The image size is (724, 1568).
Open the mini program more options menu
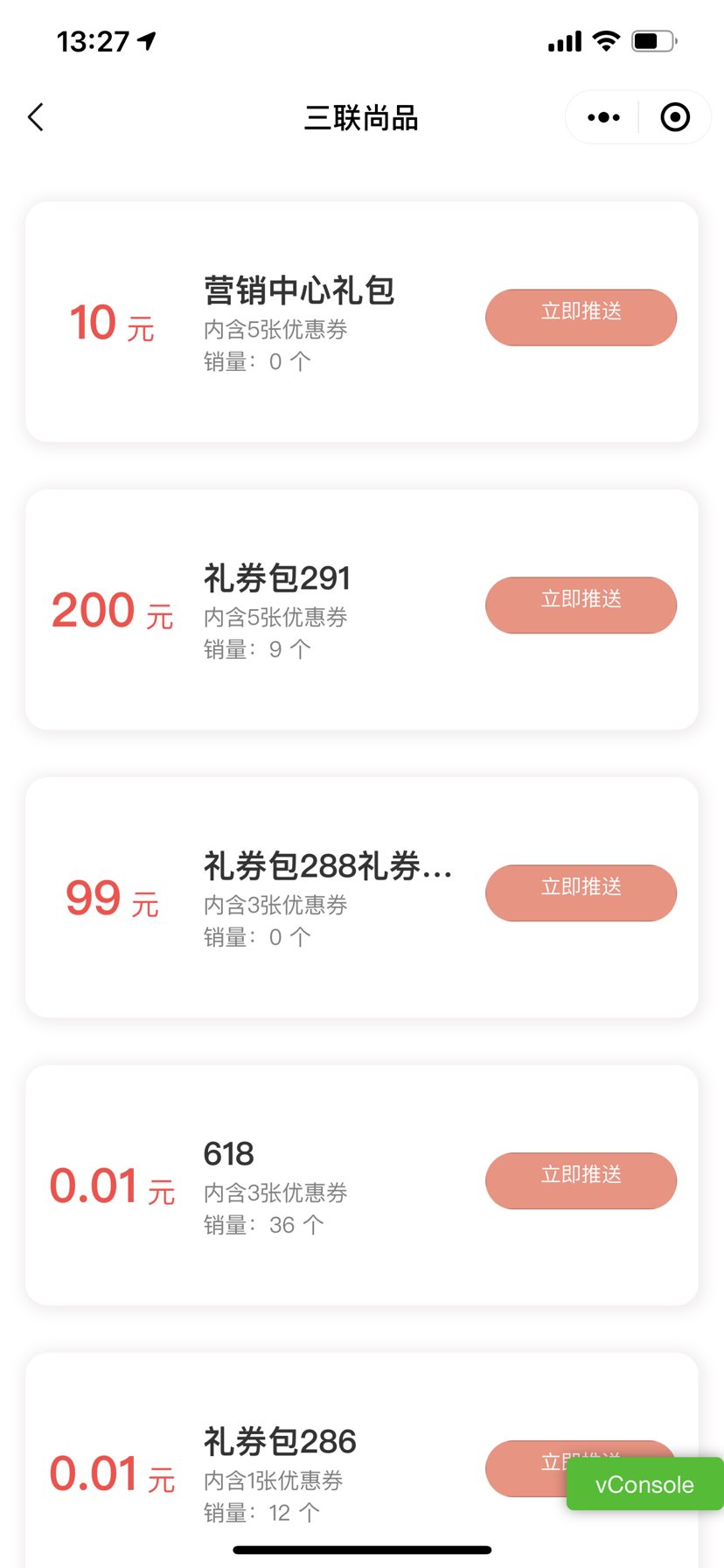click(x=603, y=117)
